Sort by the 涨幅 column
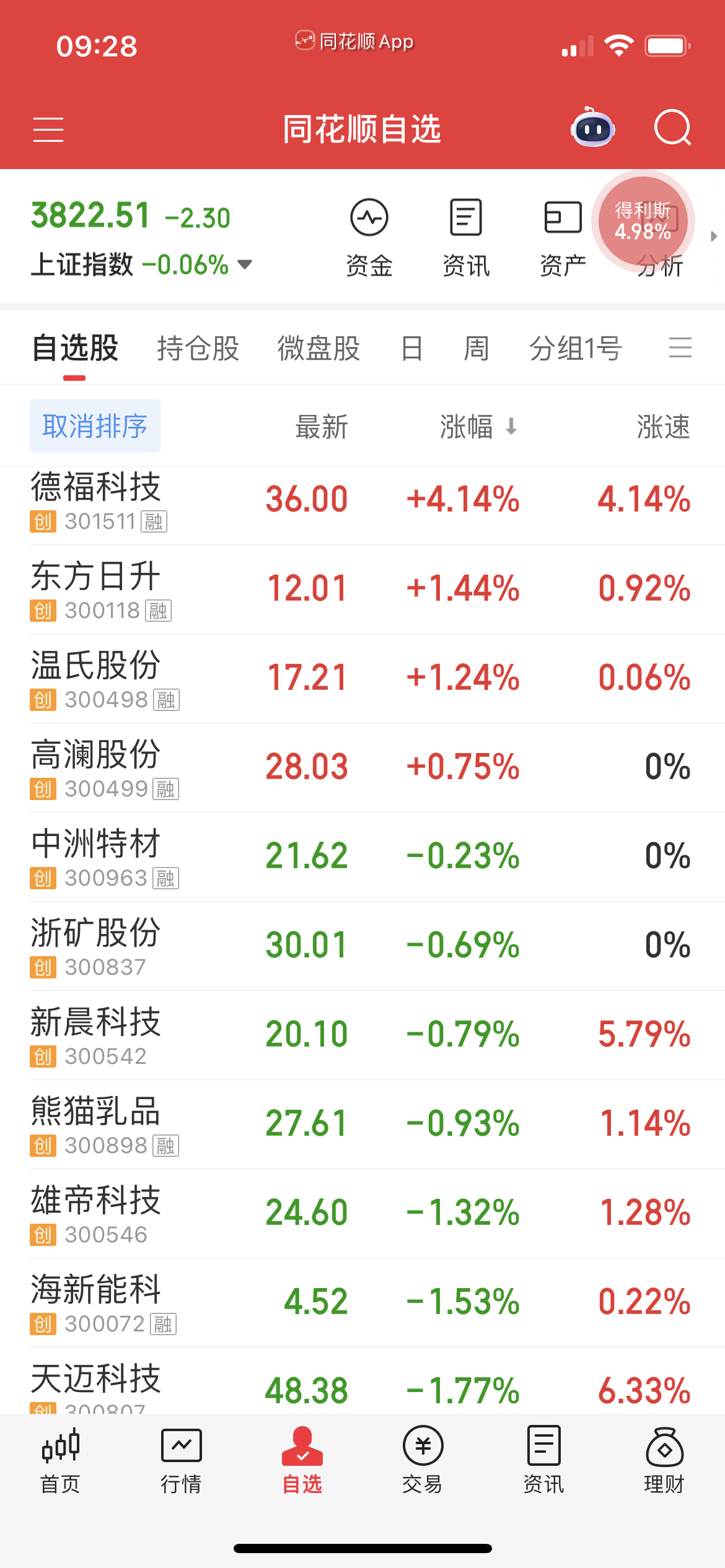 click(x=477, y=427)
